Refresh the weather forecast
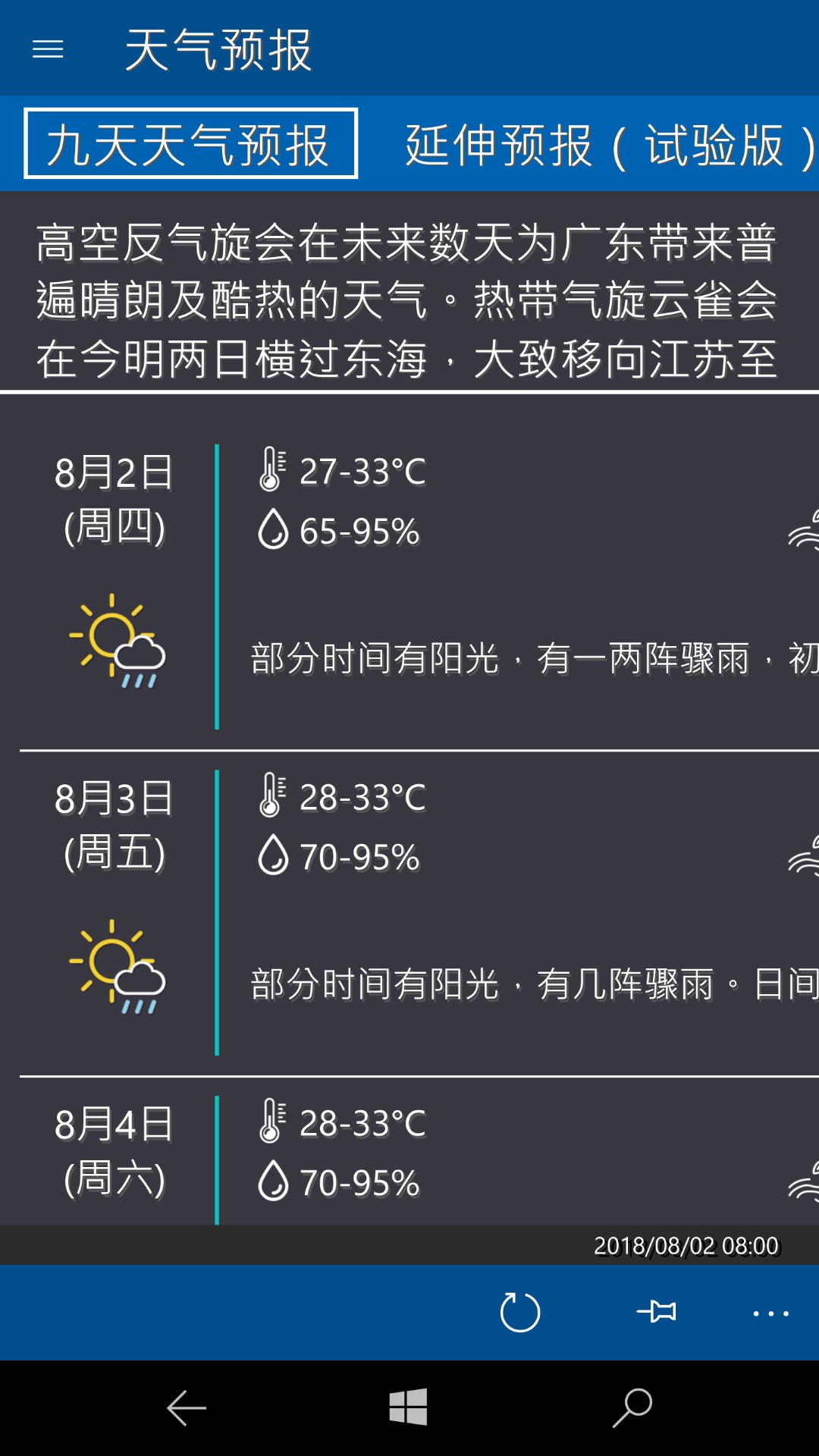 pyautogui.click(x=520, y=1312)
